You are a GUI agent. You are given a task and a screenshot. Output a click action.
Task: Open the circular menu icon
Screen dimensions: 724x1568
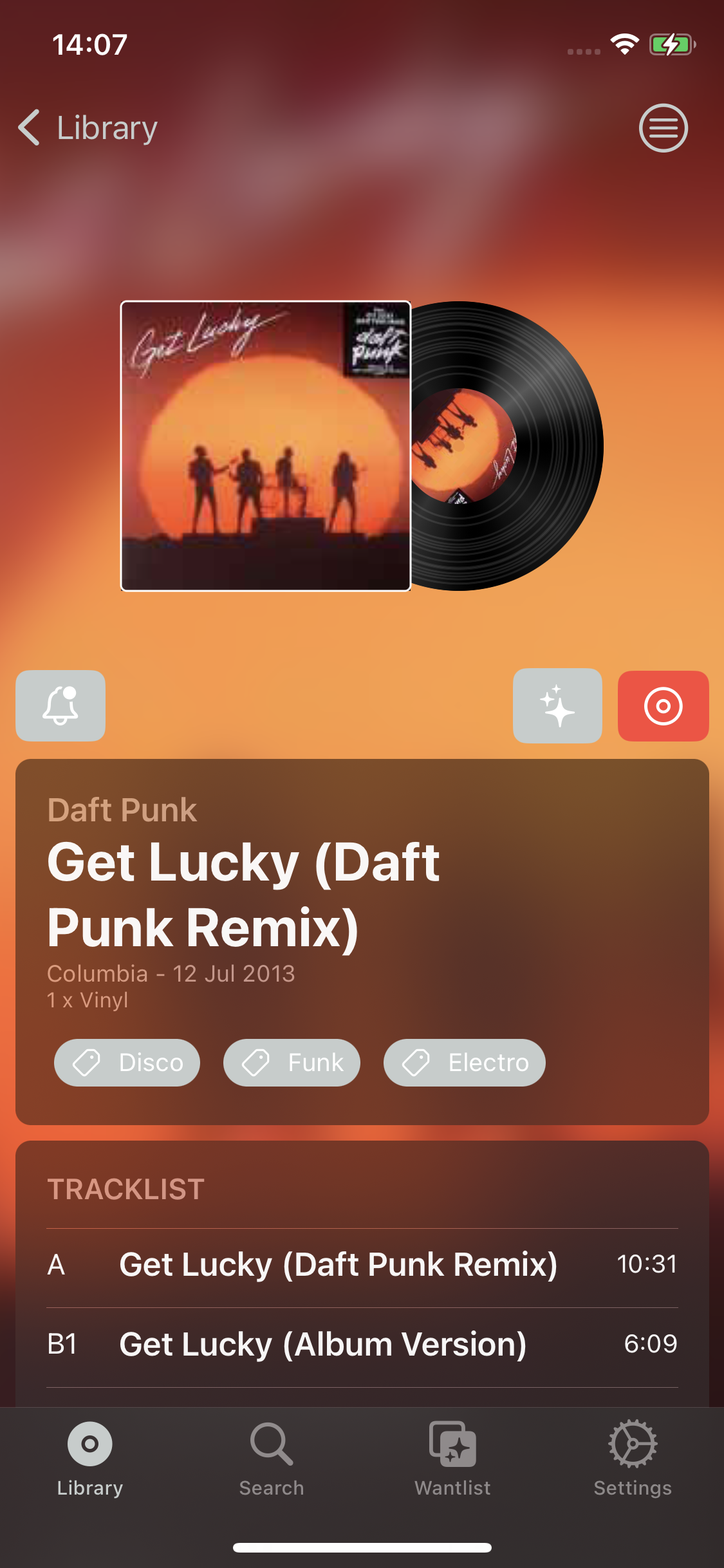[663, 127]
